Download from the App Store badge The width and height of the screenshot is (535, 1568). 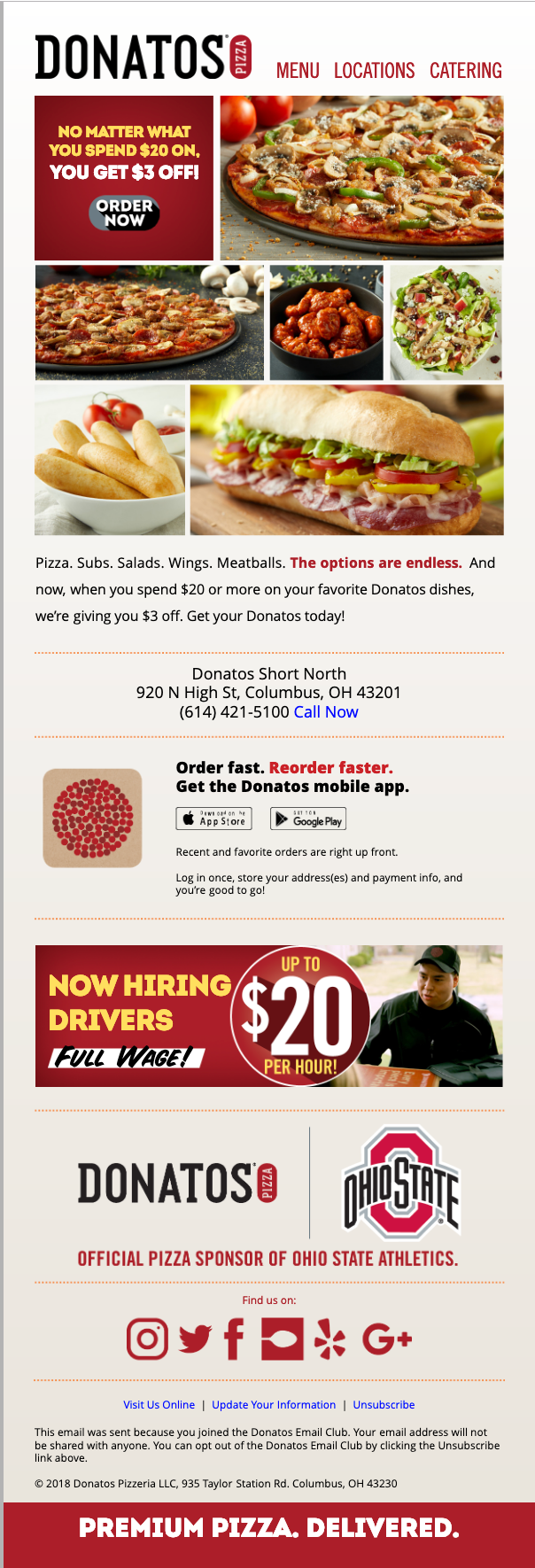[213, 819]
